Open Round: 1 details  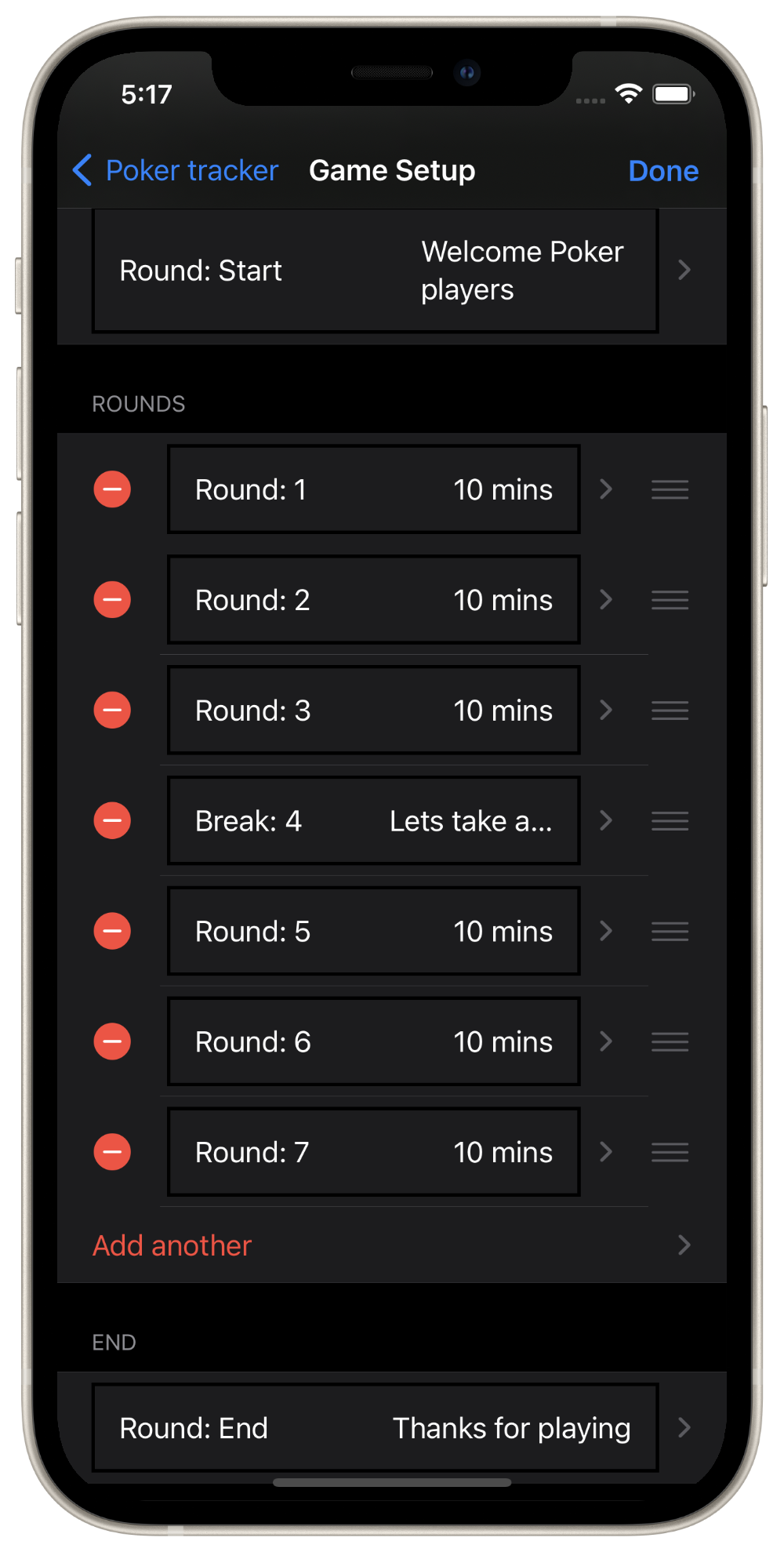coord(373,489)
